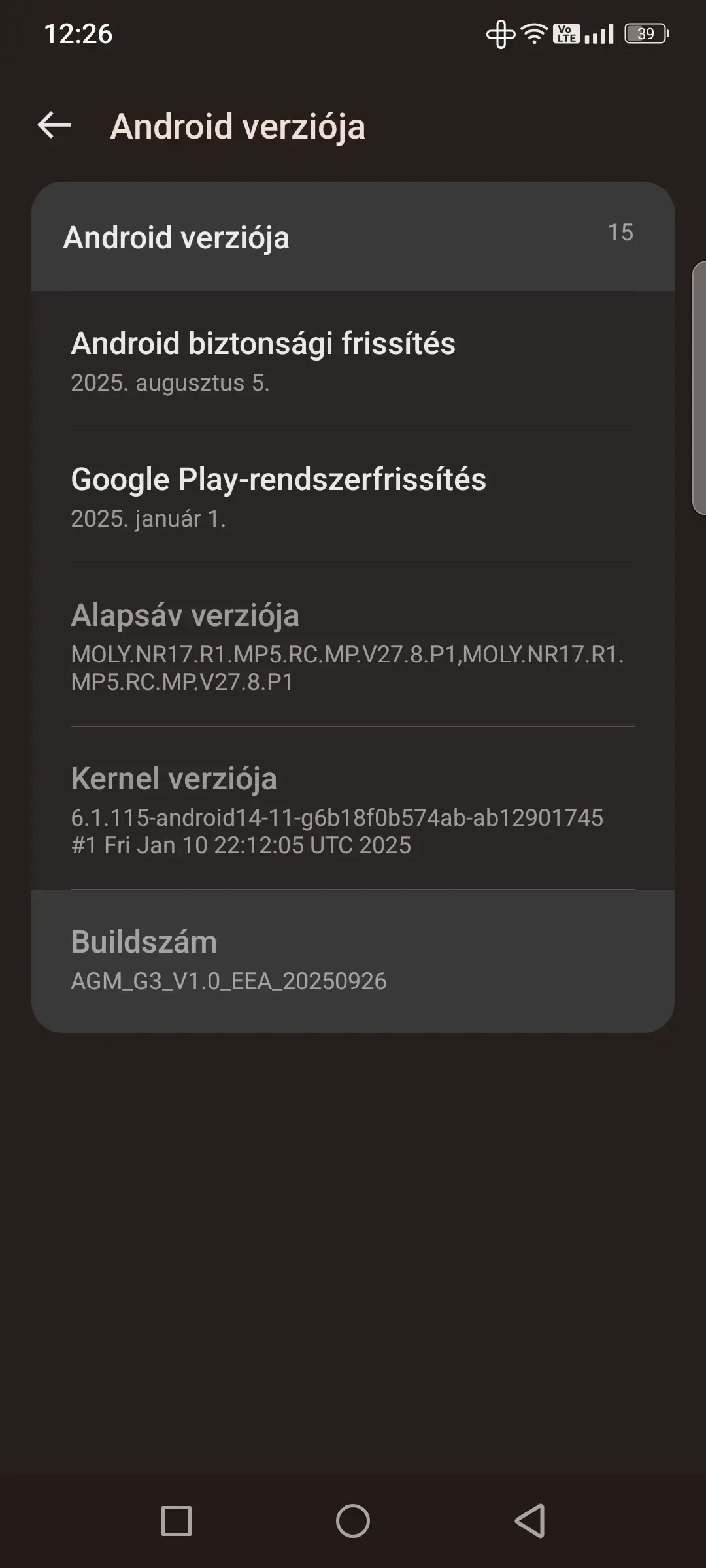Open Android biztonsági frissítés
The width and height of the screenshot is (706, 1568).
point(353,361)
